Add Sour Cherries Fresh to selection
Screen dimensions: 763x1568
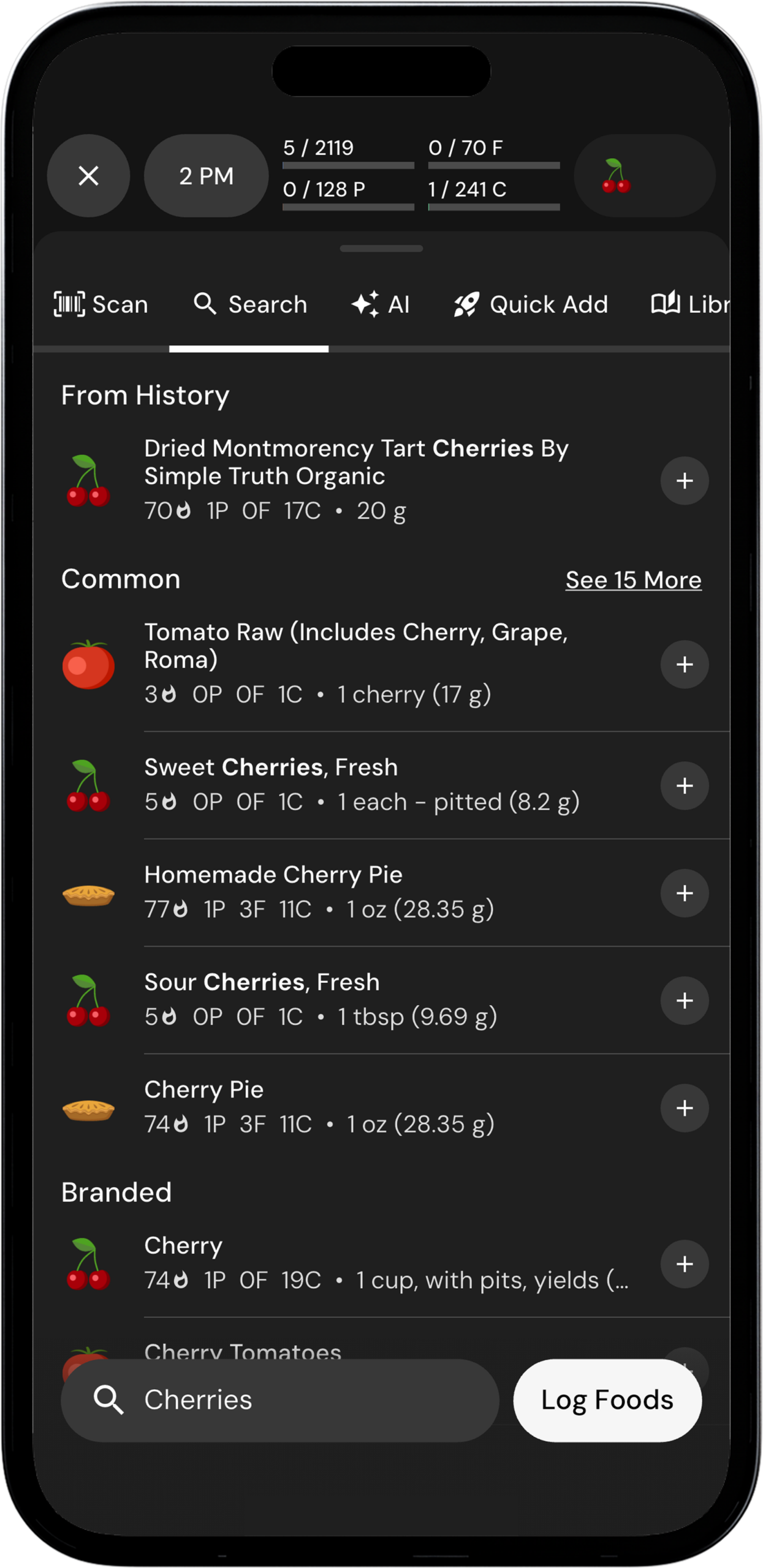point(684,1001)
